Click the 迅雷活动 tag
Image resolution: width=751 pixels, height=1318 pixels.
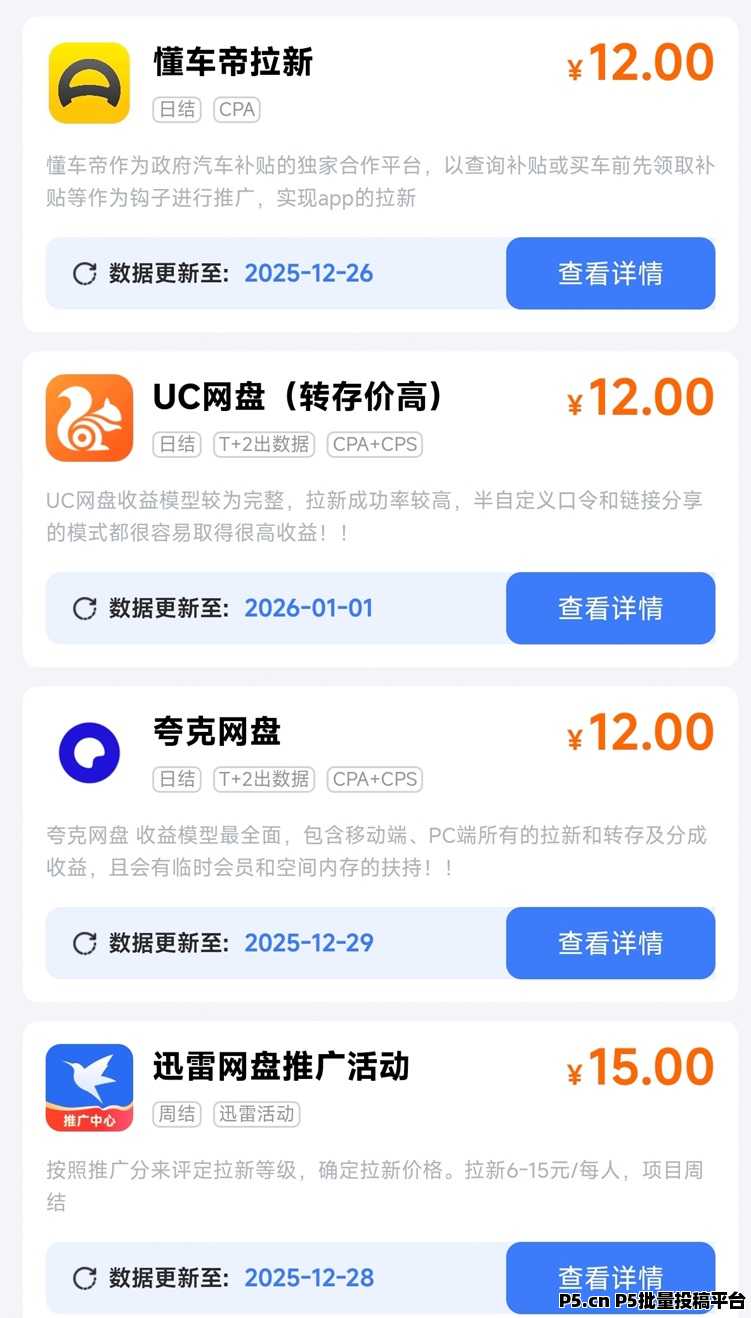point(256,1115)
